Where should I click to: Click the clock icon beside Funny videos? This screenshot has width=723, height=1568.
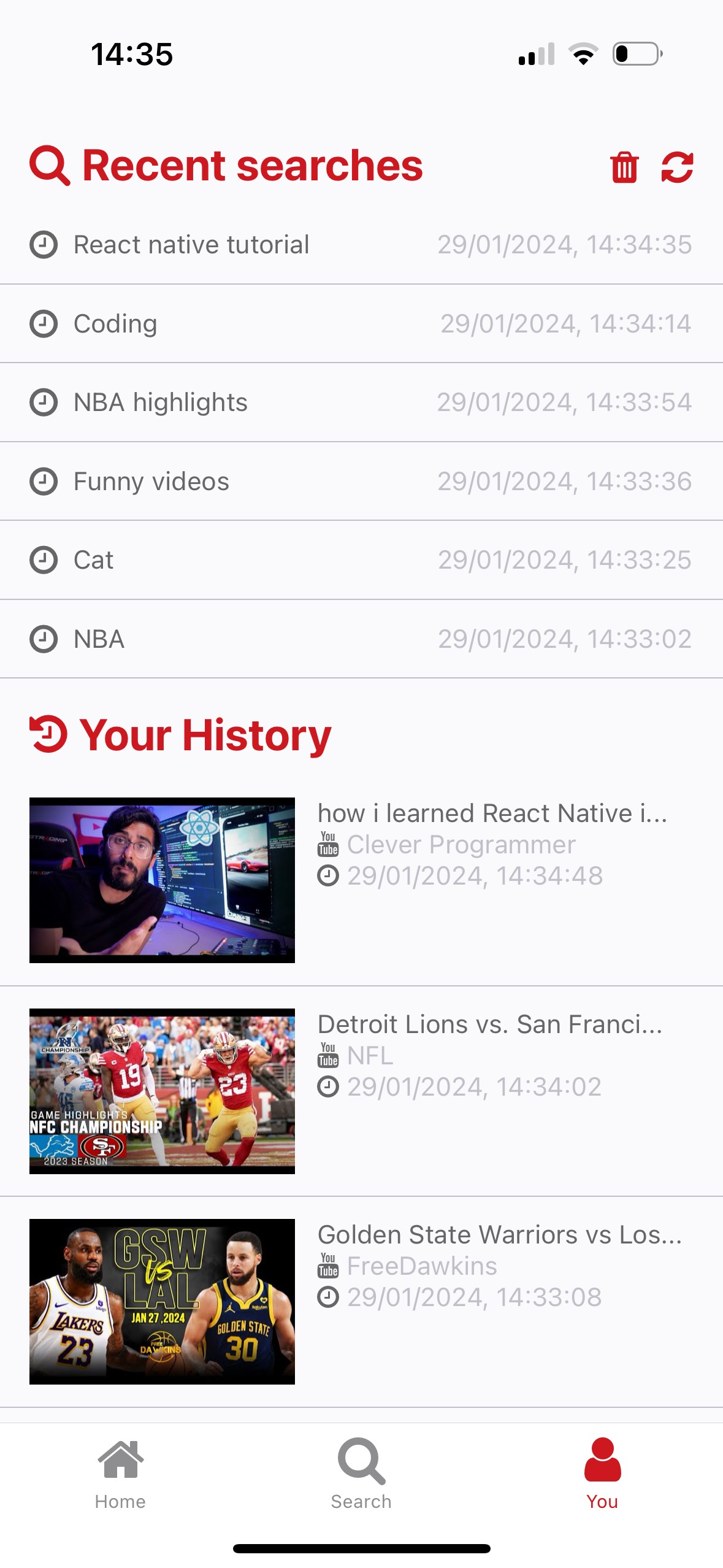pos(43,481)
